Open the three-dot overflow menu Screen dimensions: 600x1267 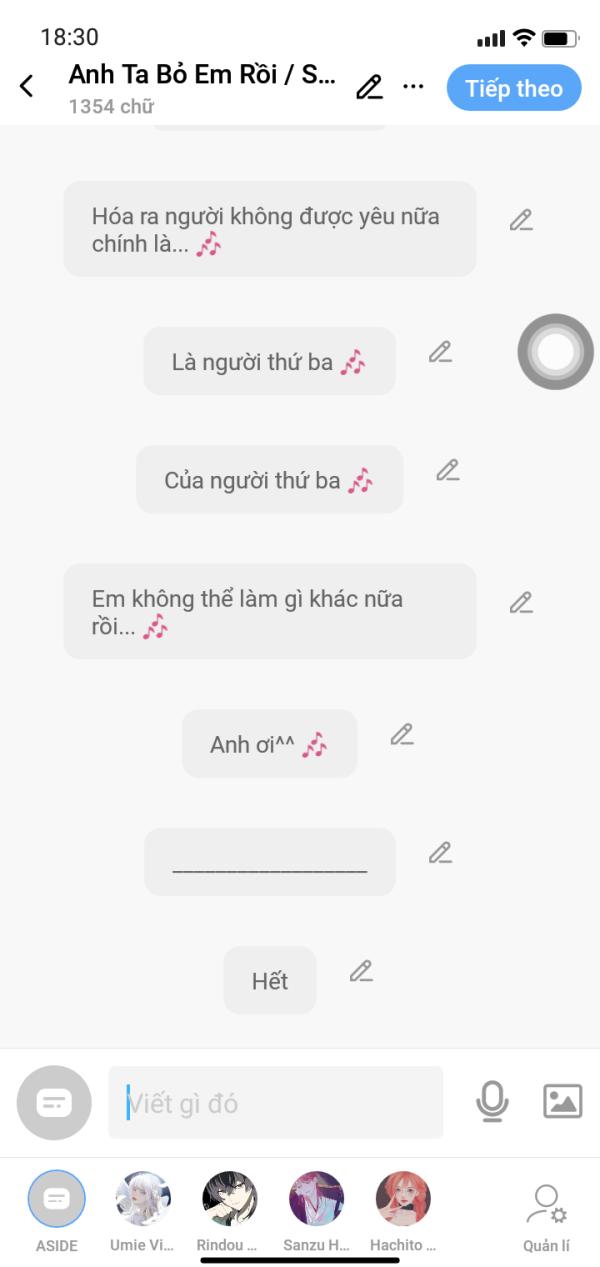(x=413, y=87)
